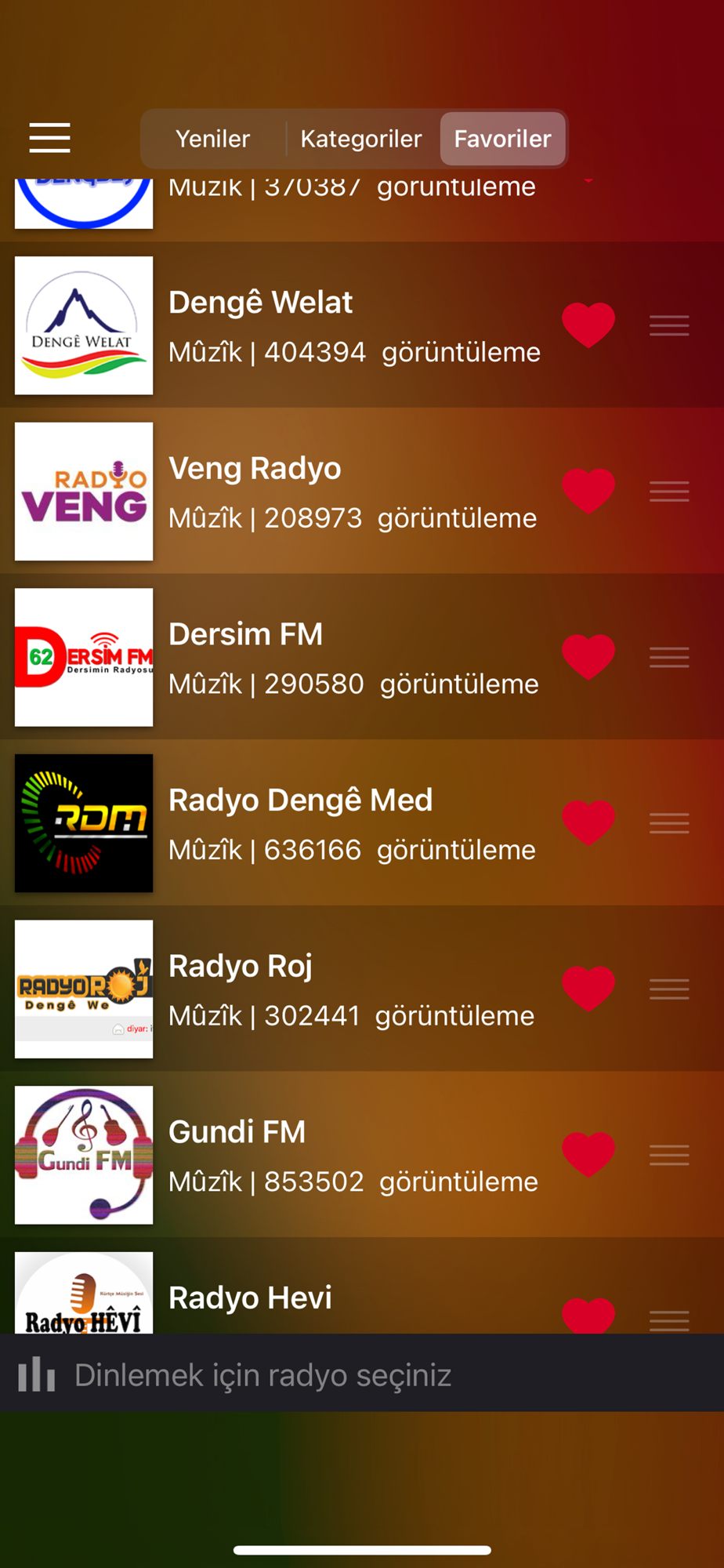The image size is (724, 1568).
Task: Remove Dengê Welat from favorites
Action: 588,325
